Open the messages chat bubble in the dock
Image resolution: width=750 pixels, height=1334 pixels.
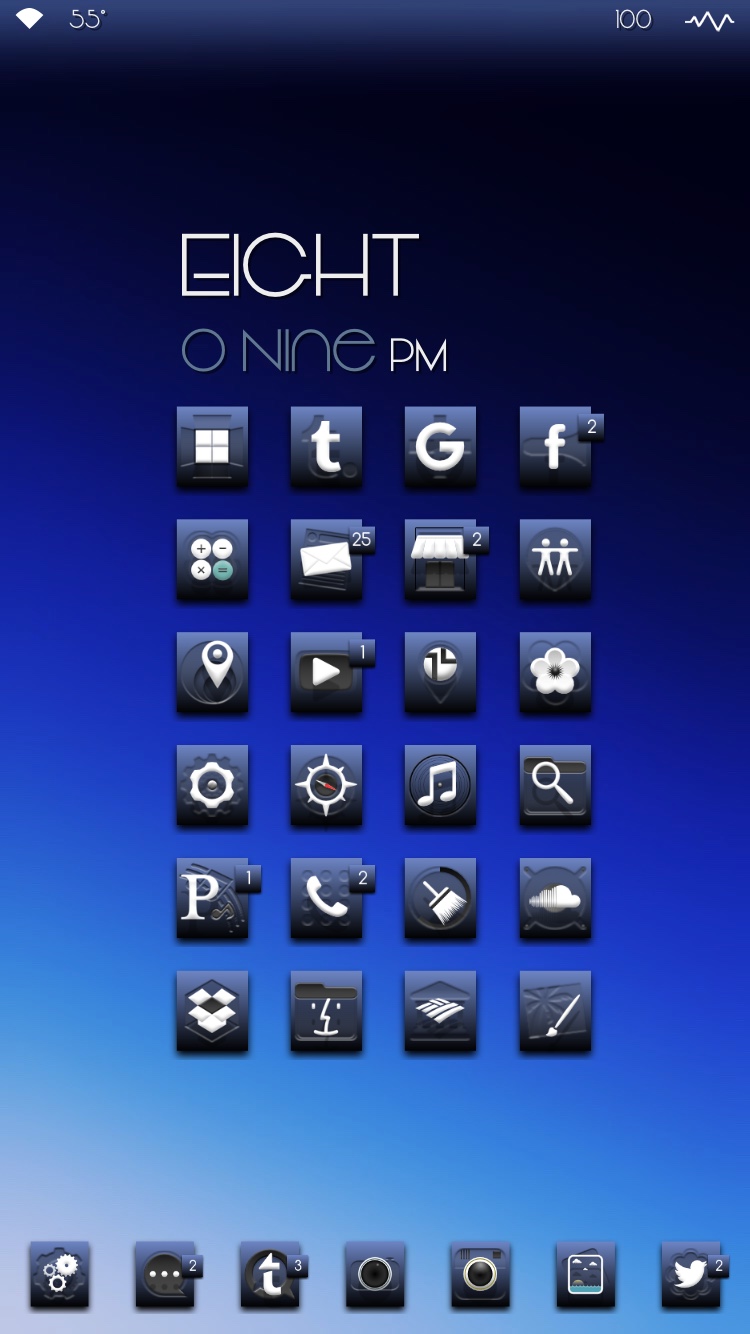(164, 1274)
